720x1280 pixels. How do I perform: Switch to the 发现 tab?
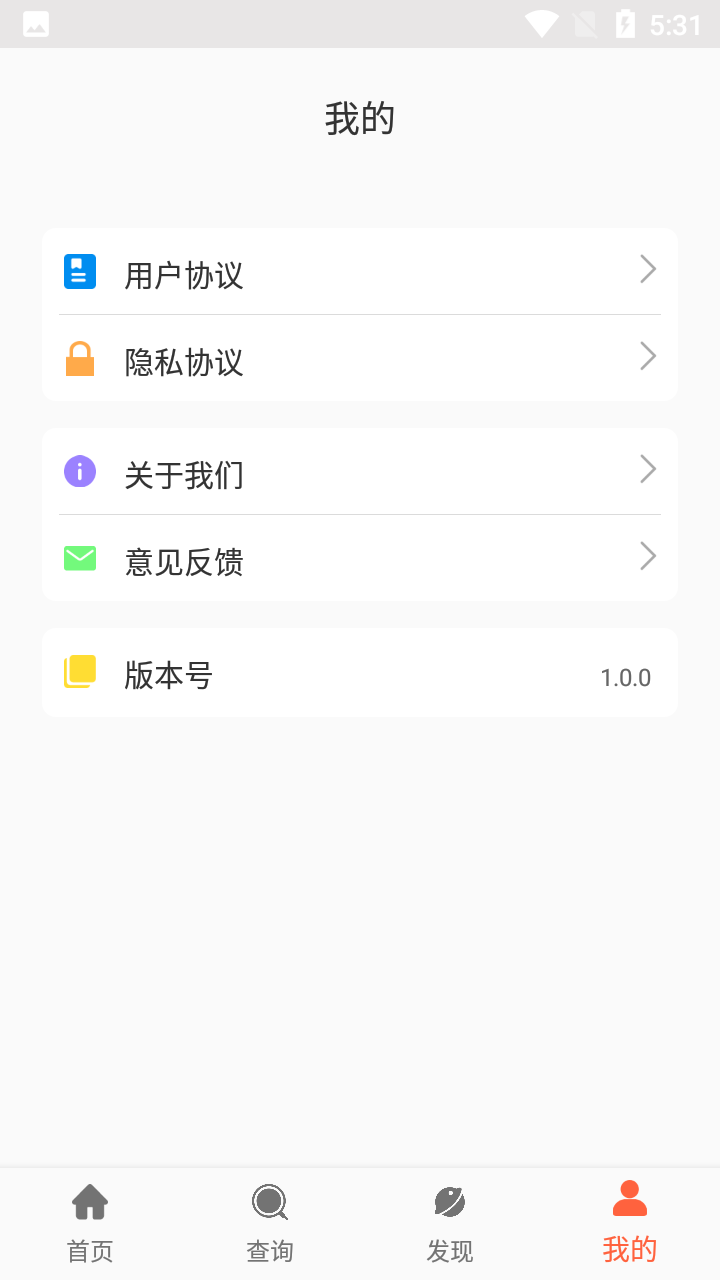point(449,1222)
